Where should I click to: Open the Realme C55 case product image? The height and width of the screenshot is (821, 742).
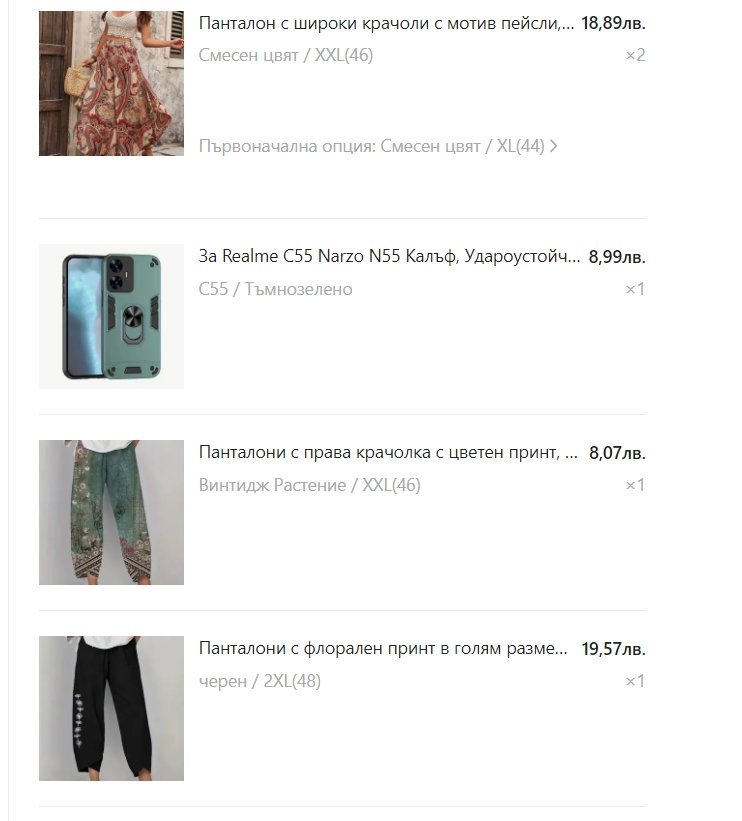tap(111, 316)
